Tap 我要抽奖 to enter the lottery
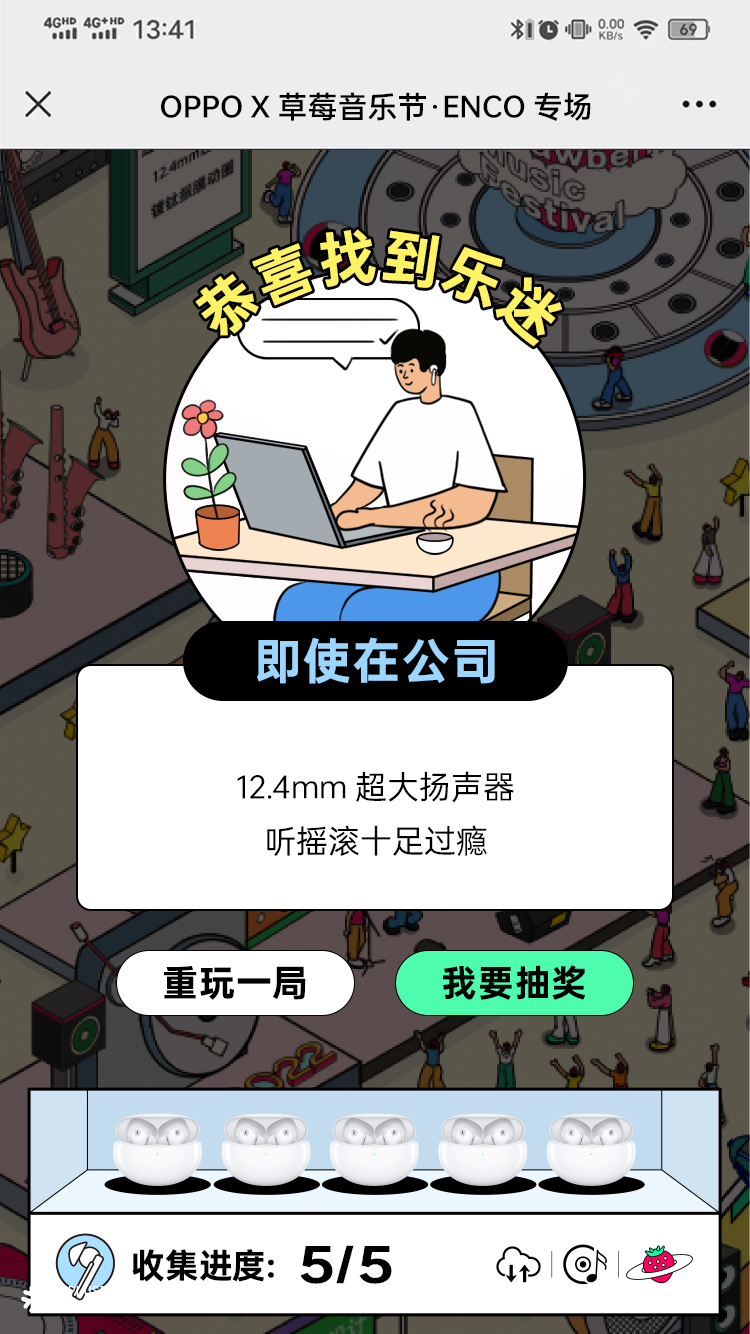The image size is (750, 1334). coord(514,984)
